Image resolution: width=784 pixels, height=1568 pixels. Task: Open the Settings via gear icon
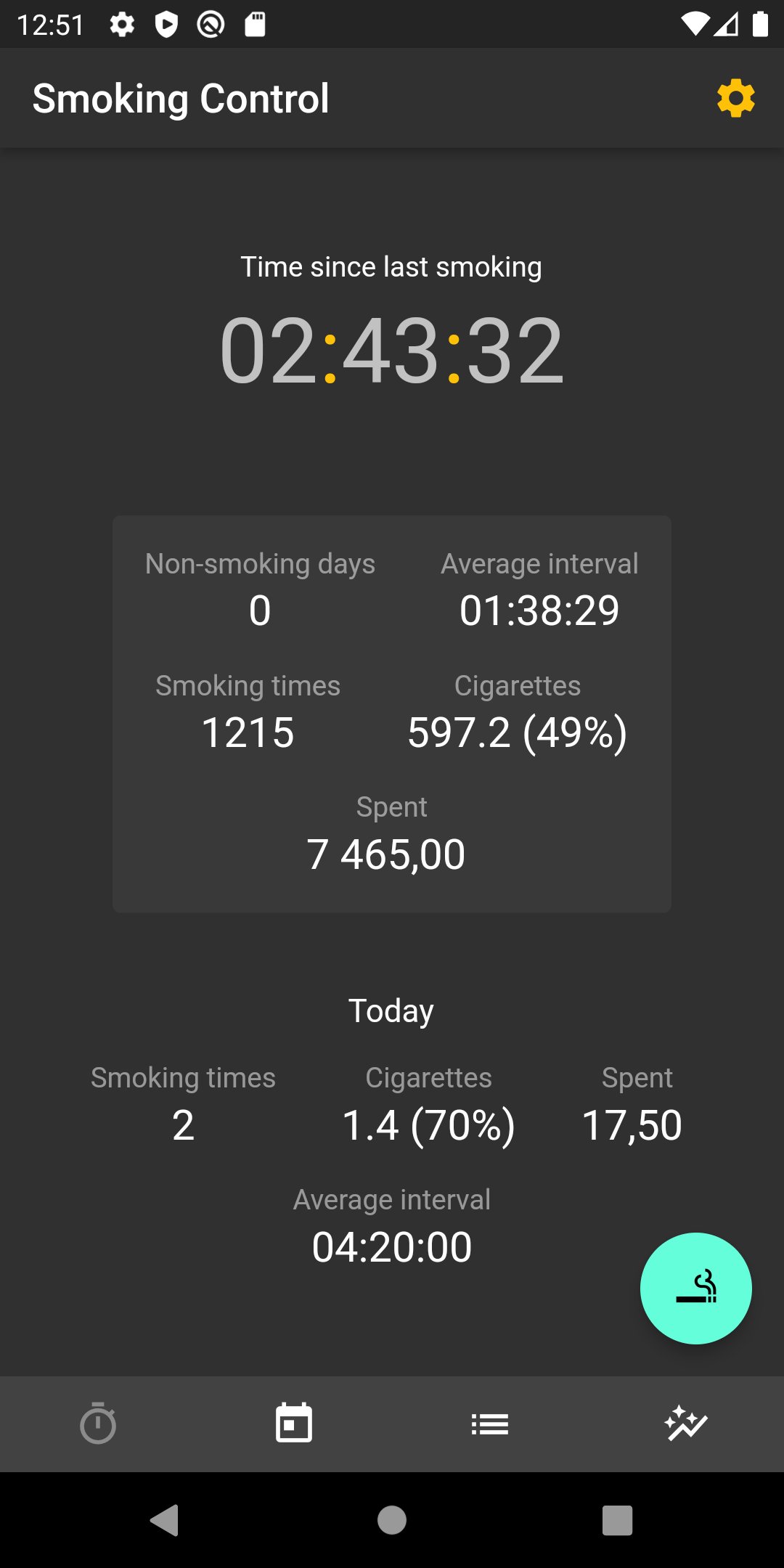tap(735, 97)
